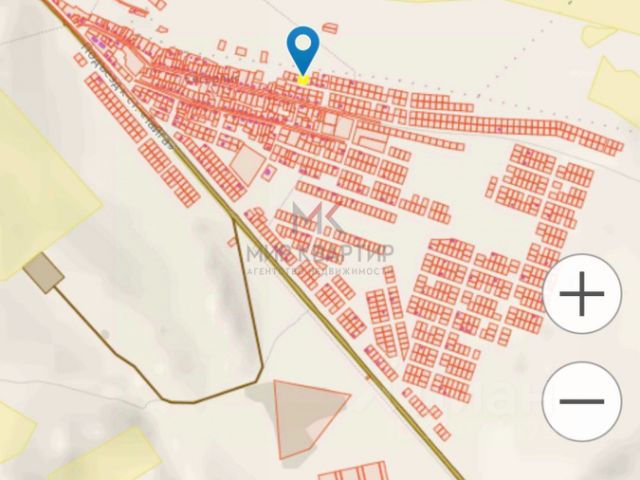Tap the blue location pin marker
This screenshot has height=480, width=640.
(302, 50)
